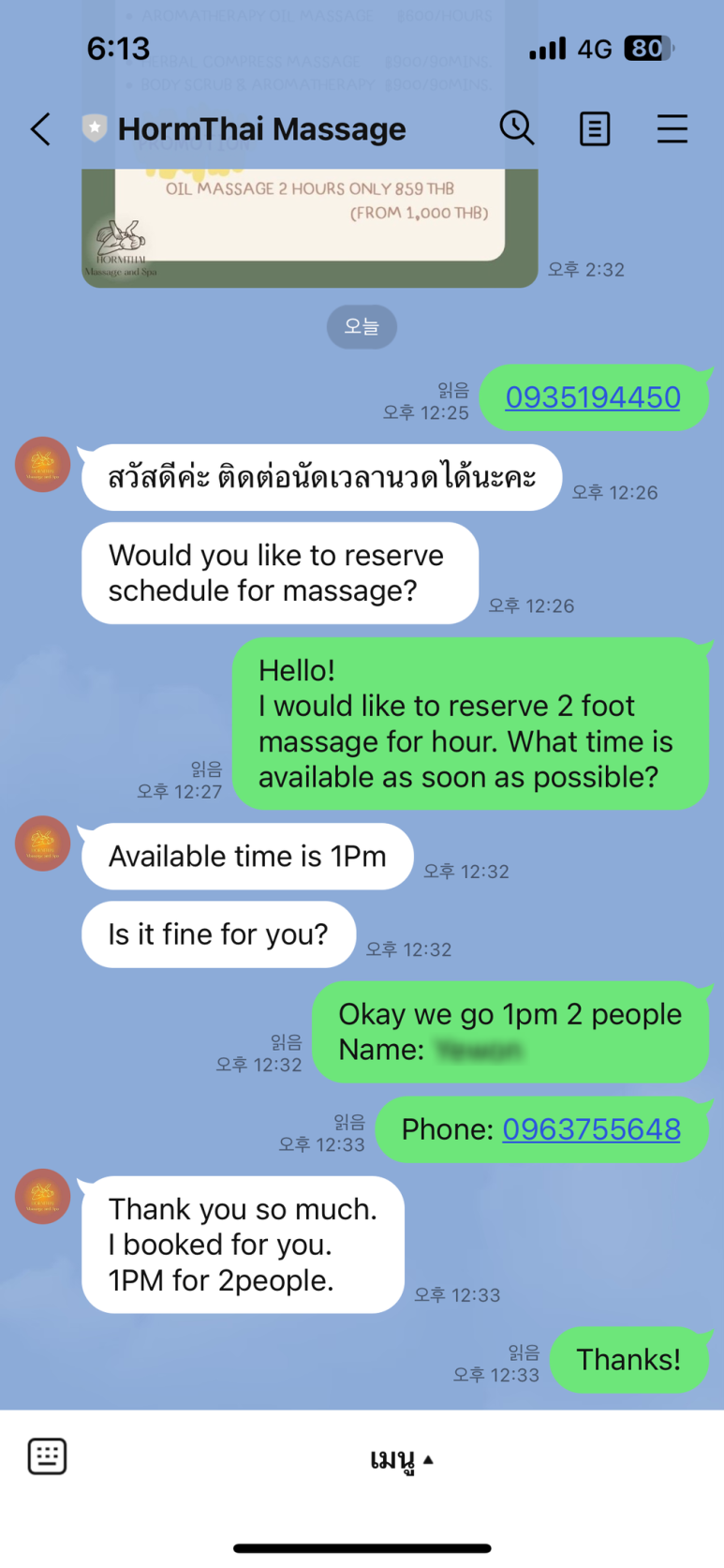This screenshot has width=724, height=1568.
Task: Open the chat notes icon
Action: [595, 128]
